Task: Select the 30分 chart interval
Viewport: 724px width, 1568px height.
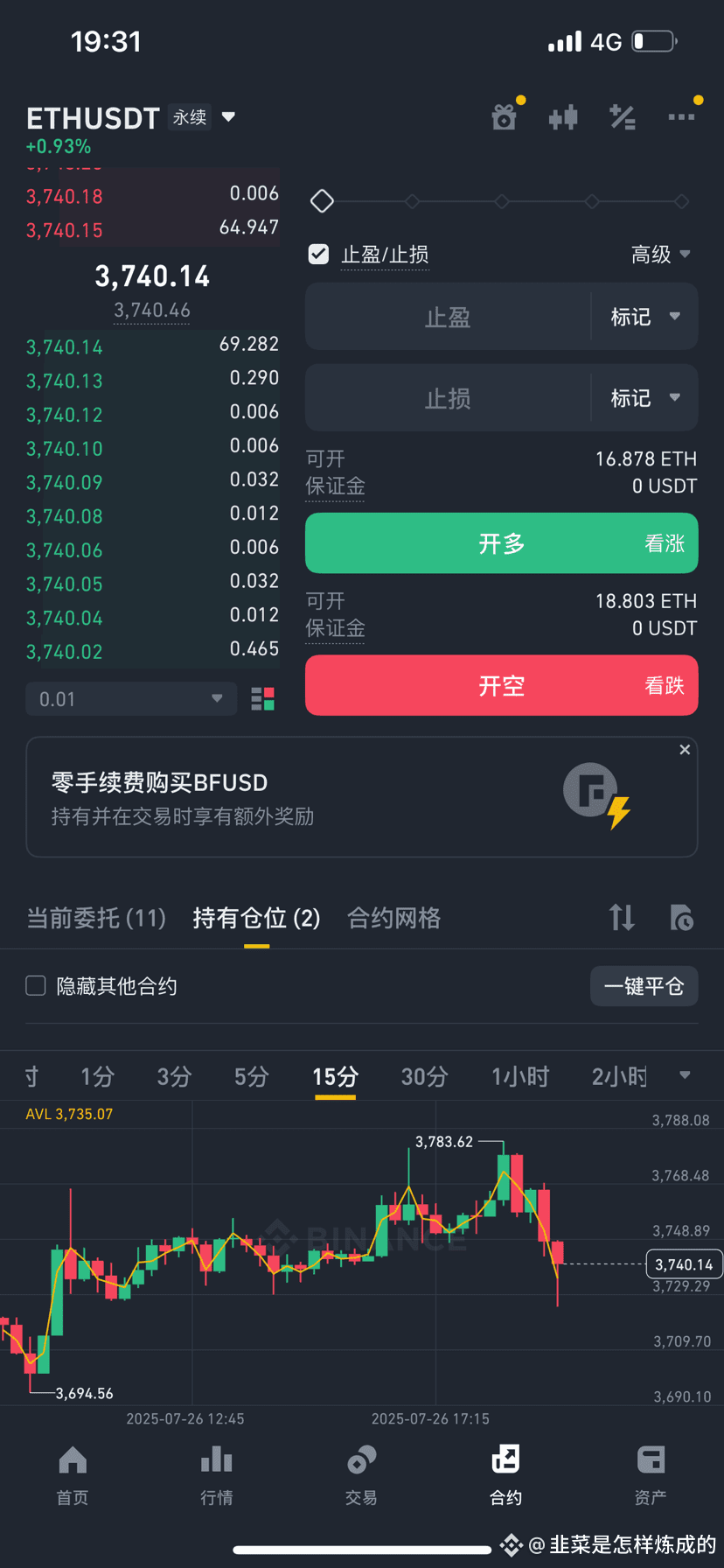Action: (424, 1076)
